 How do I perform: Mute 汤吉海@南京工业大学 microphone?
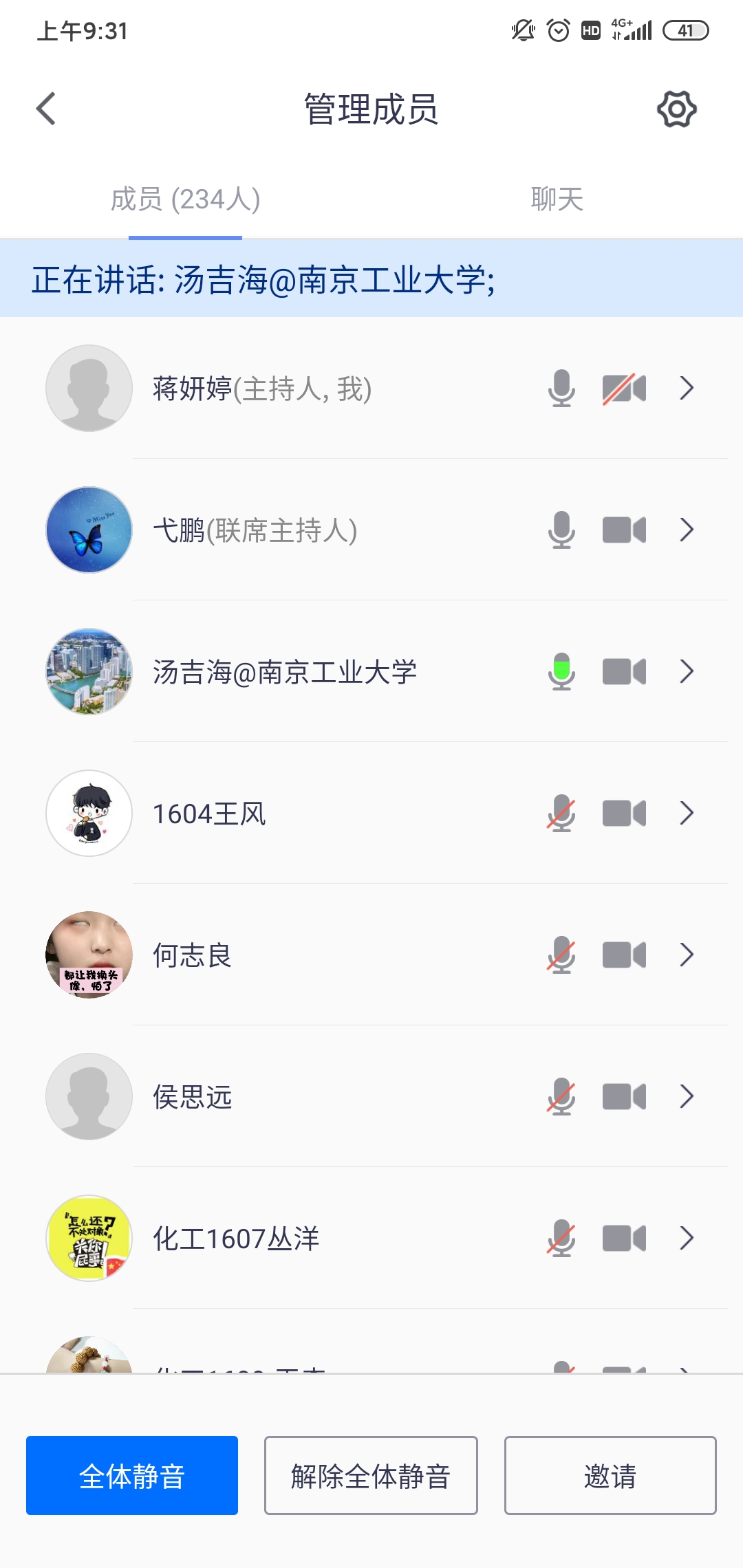(x=561, y=672)
